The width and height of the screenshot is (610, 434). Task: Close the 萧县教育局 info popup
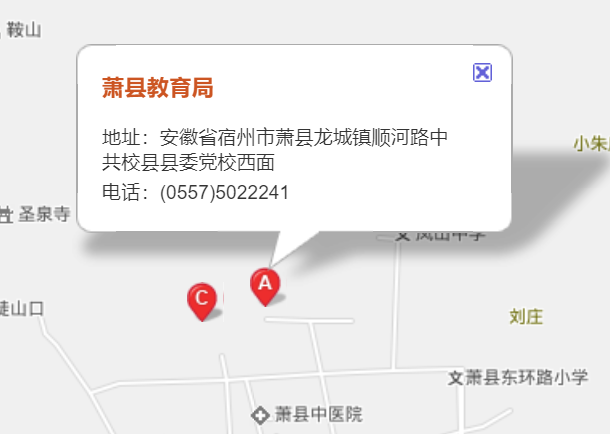point(482,72)
